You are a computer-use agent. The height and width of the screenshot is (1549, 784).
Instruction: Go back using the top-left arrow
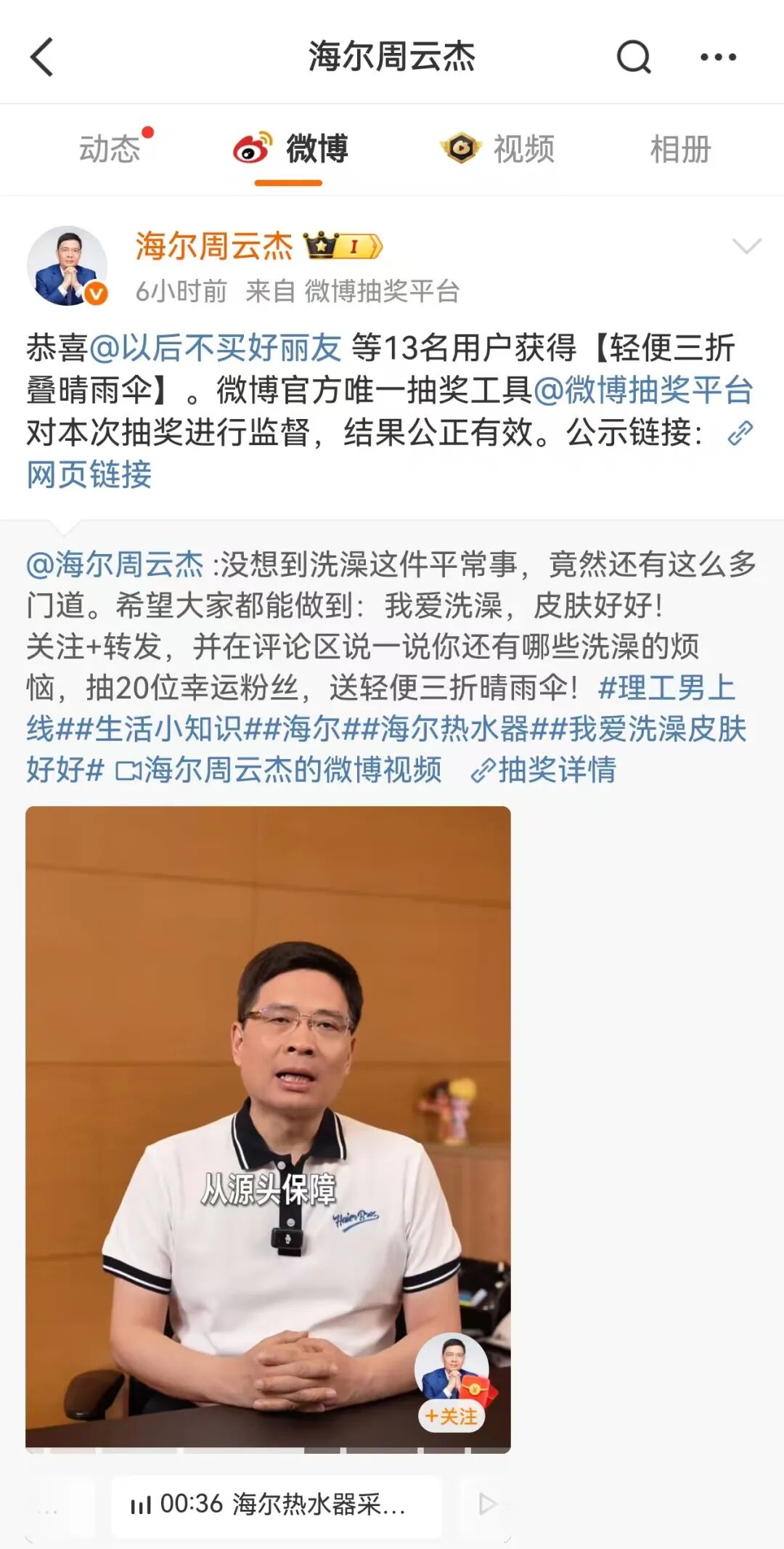[x=42, y=57]
